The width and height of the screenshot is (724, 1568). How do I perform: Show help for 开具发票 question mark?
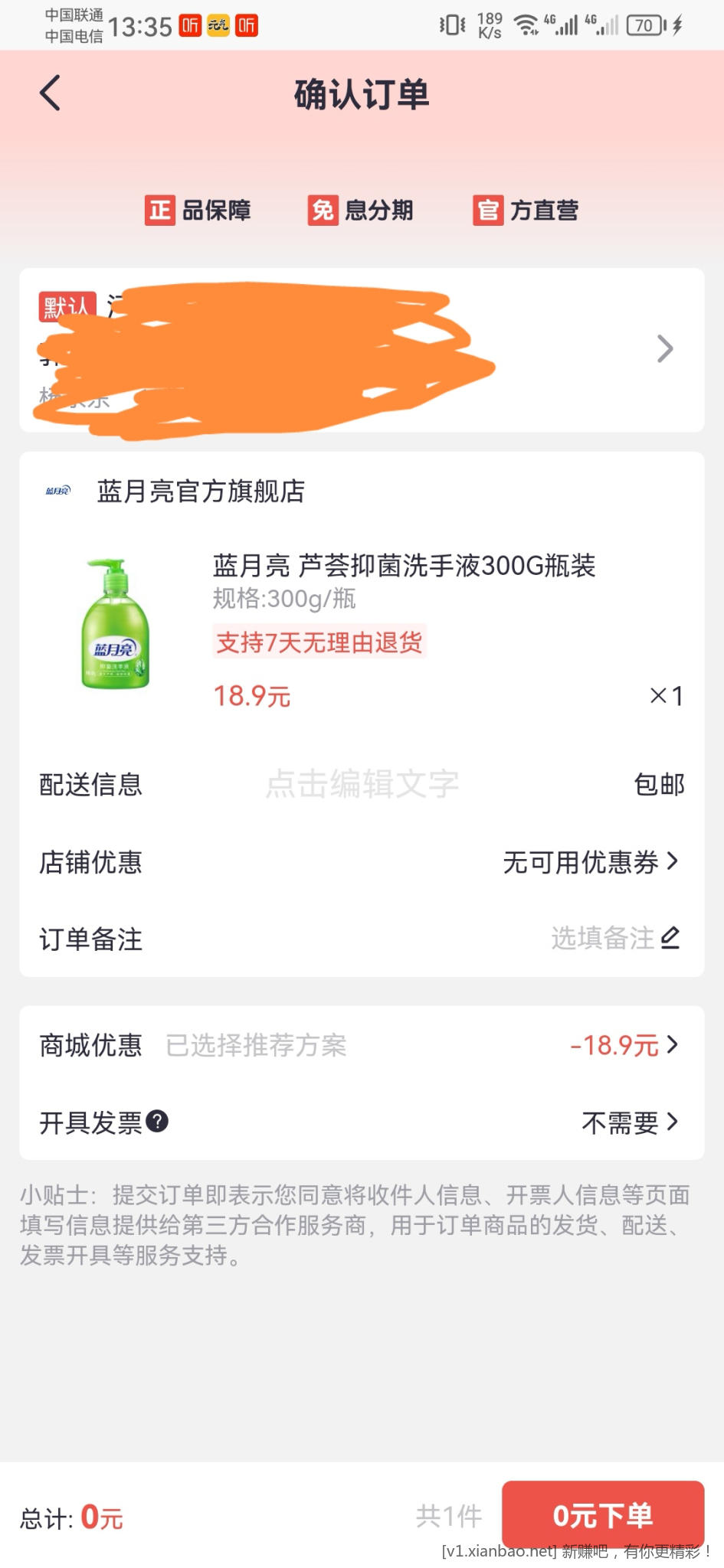(x=157, y=1122)
